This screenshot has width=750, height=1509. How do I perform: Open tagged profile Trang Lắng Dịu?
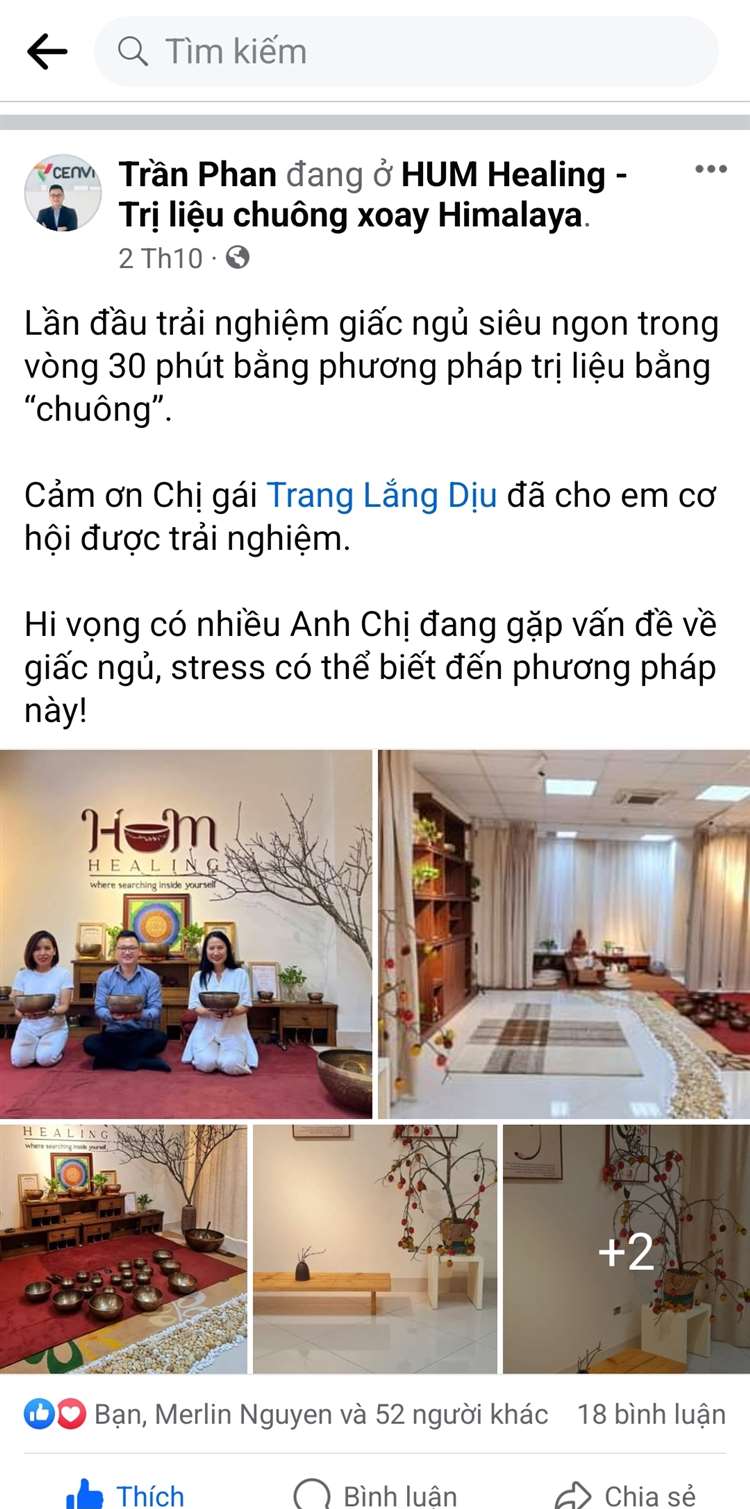(382, 495)
